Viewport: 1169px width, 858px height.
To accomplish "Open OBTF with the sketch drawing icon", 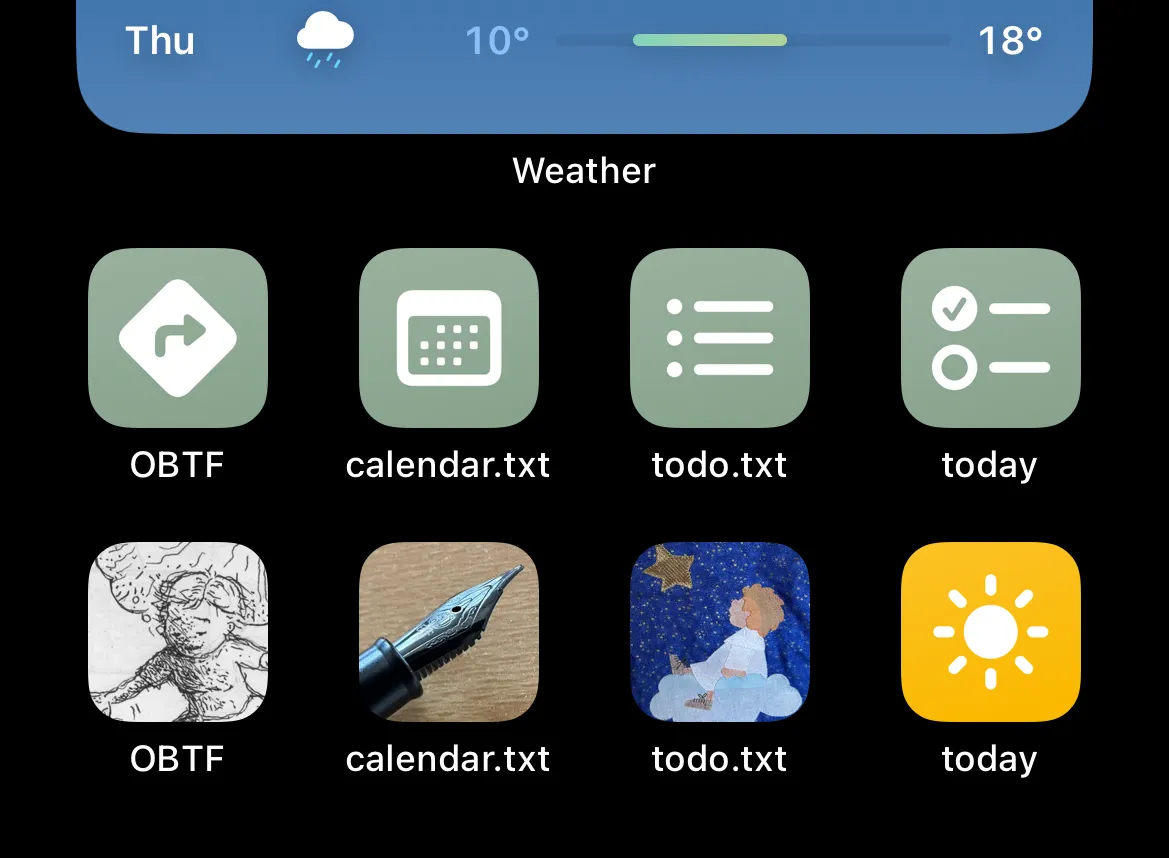I will coord(178,632).
